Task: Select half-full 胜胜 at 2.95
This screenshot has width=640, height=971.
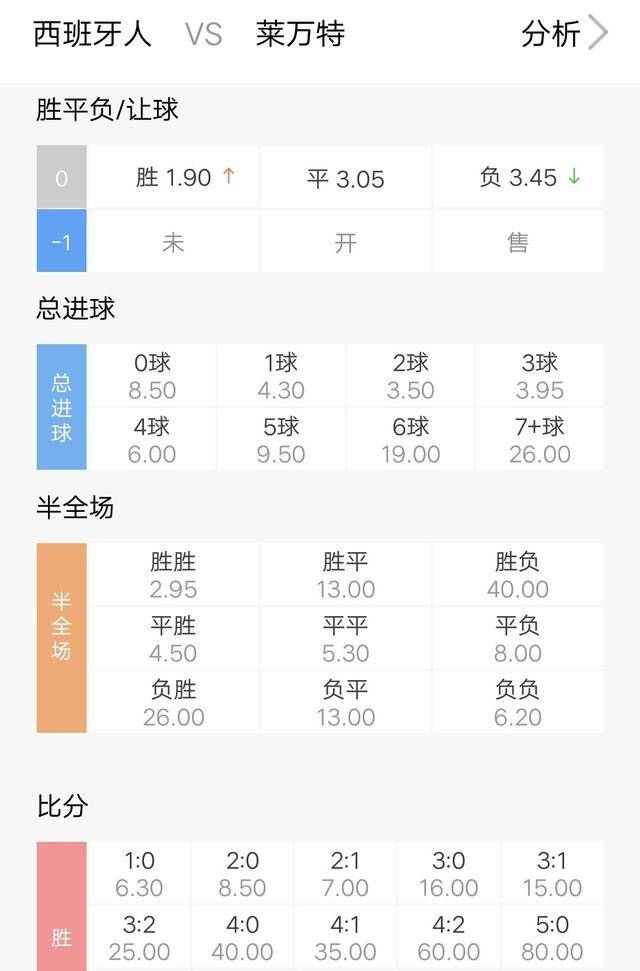Action: pos(173,575)
